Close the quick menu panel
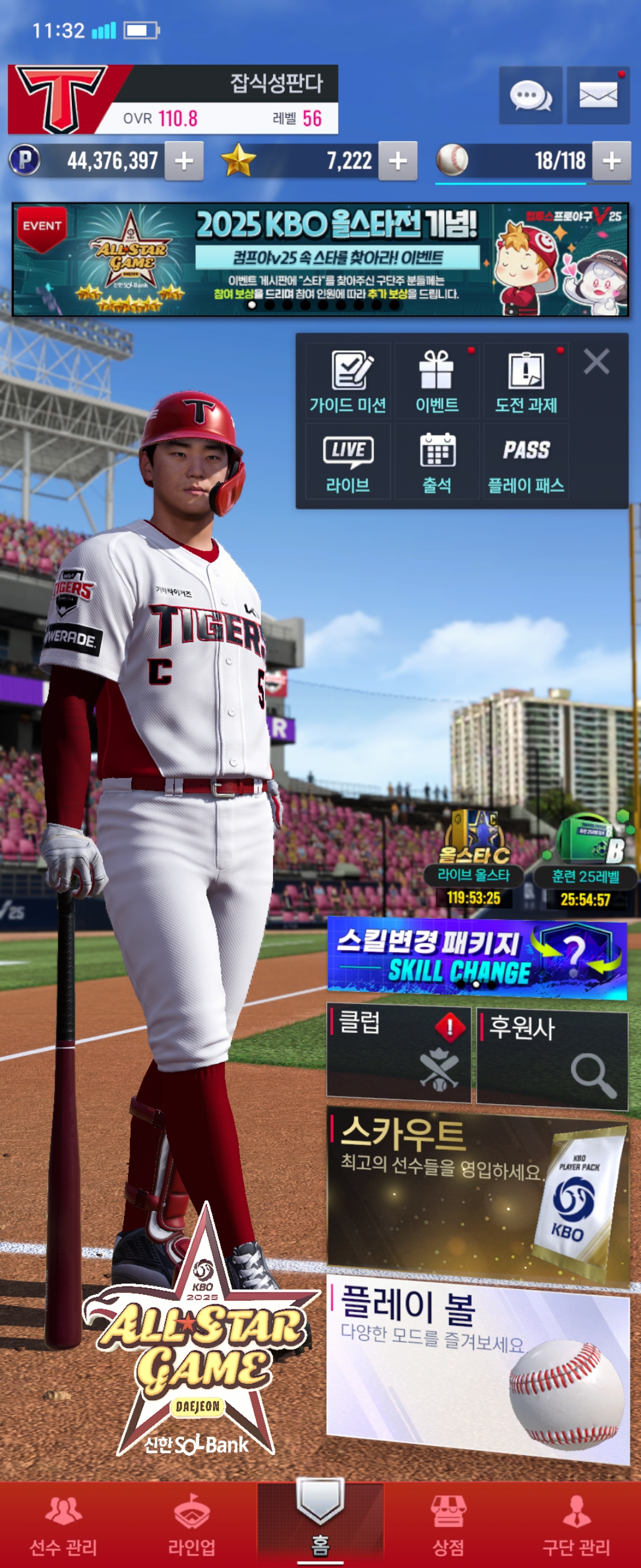This screenshot has width=641, height=1568. pyautogui.click(x=596, y=362)
